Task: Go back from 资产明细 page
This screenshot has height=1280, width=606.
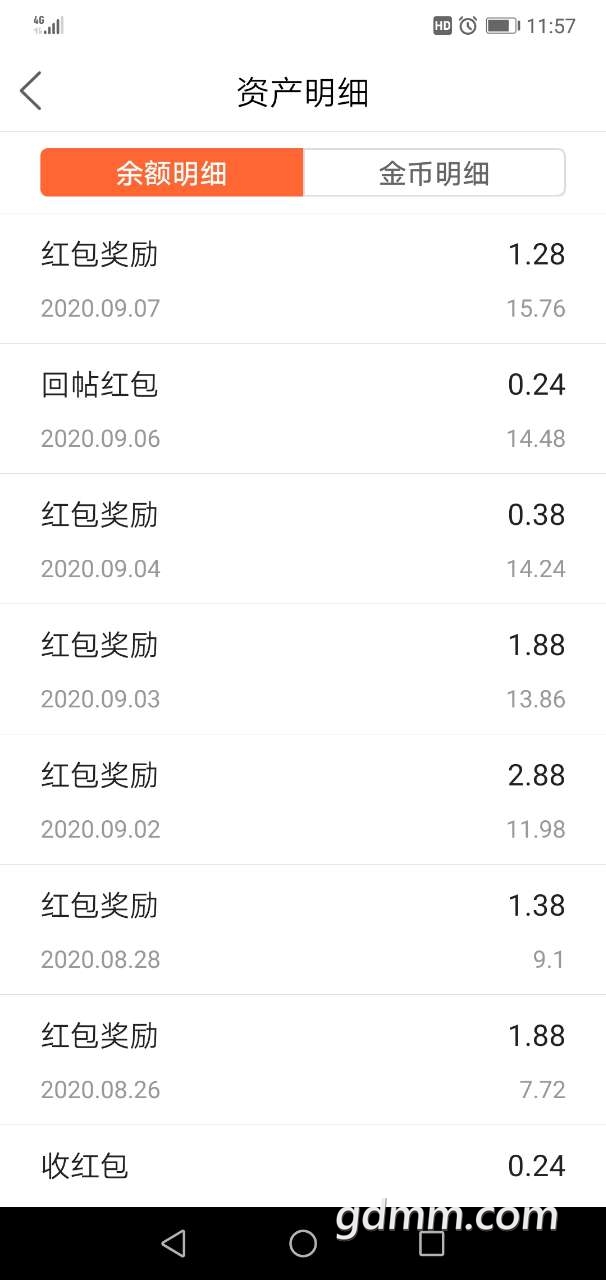Action: pos(31,91)
